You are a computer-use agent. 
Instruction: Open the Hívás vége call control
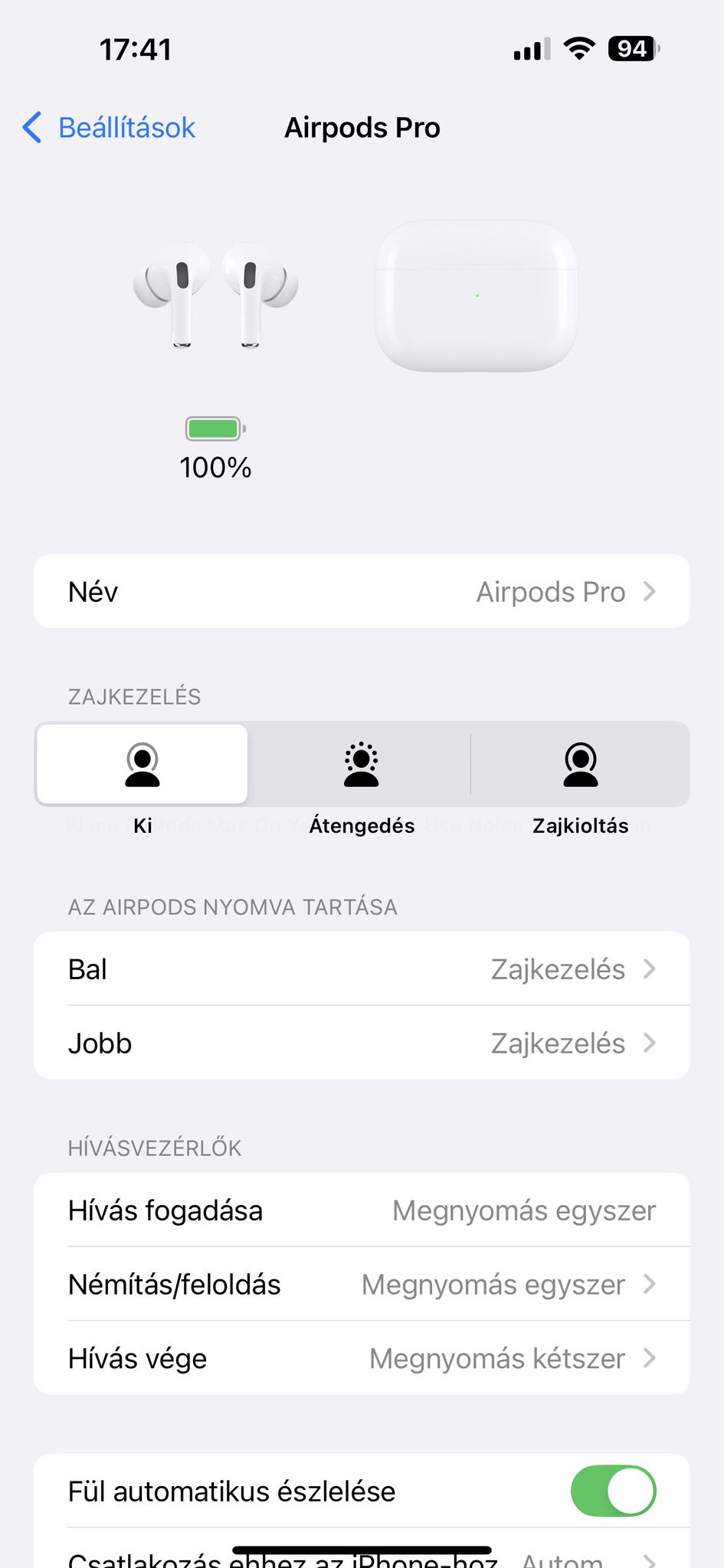click(x=362, y=1358)
